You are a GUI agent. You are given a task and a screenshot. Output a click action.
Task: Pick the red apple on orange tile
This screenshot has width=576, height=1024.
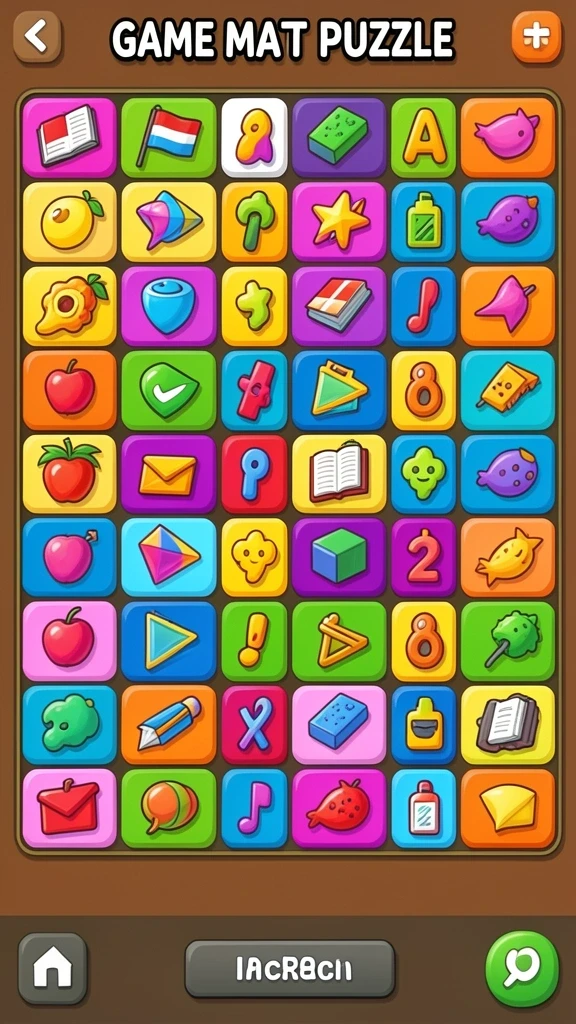point(69,391)
